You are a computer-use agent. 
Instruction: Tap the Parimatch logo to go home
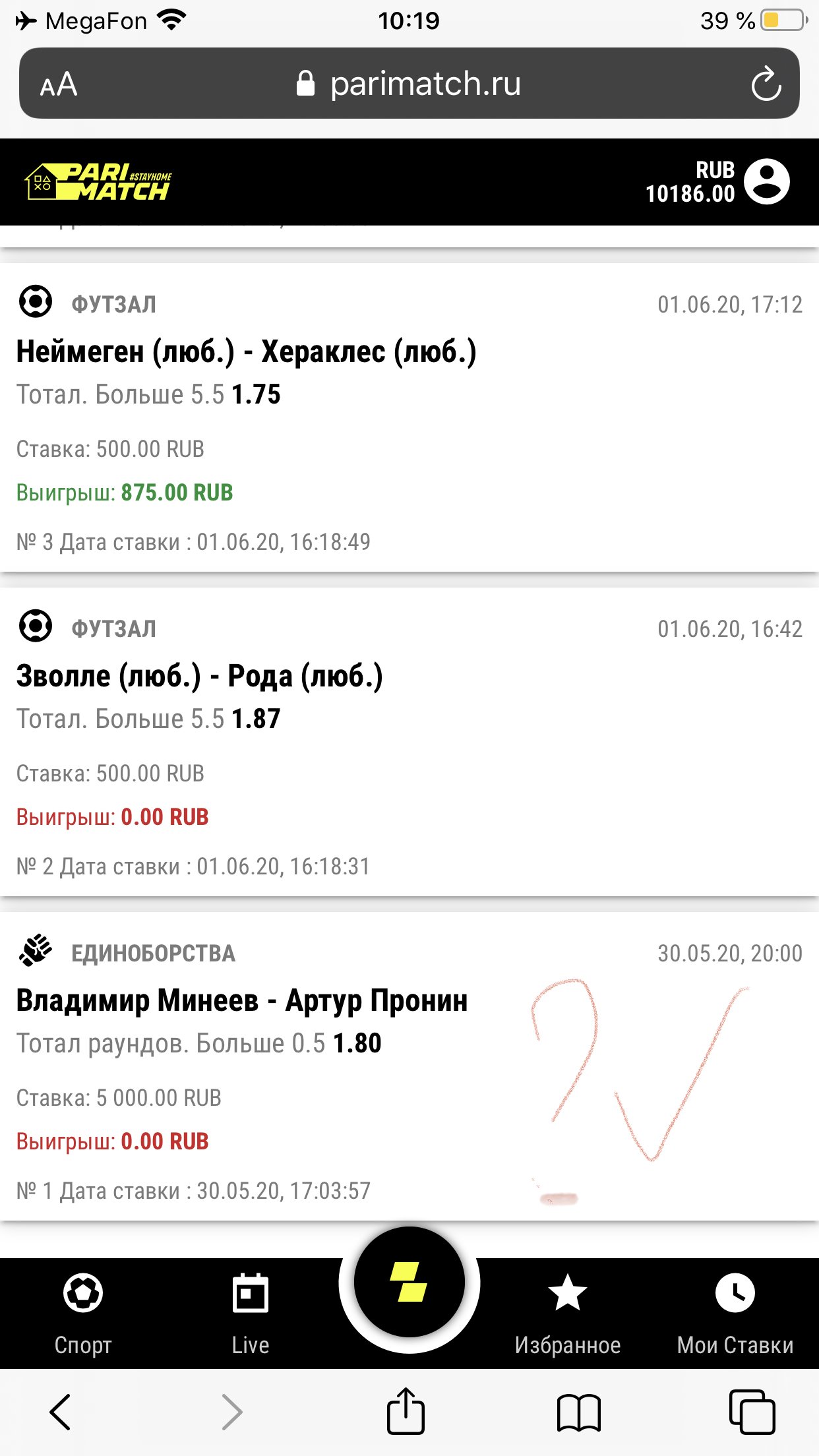click(x=98, y=182)
